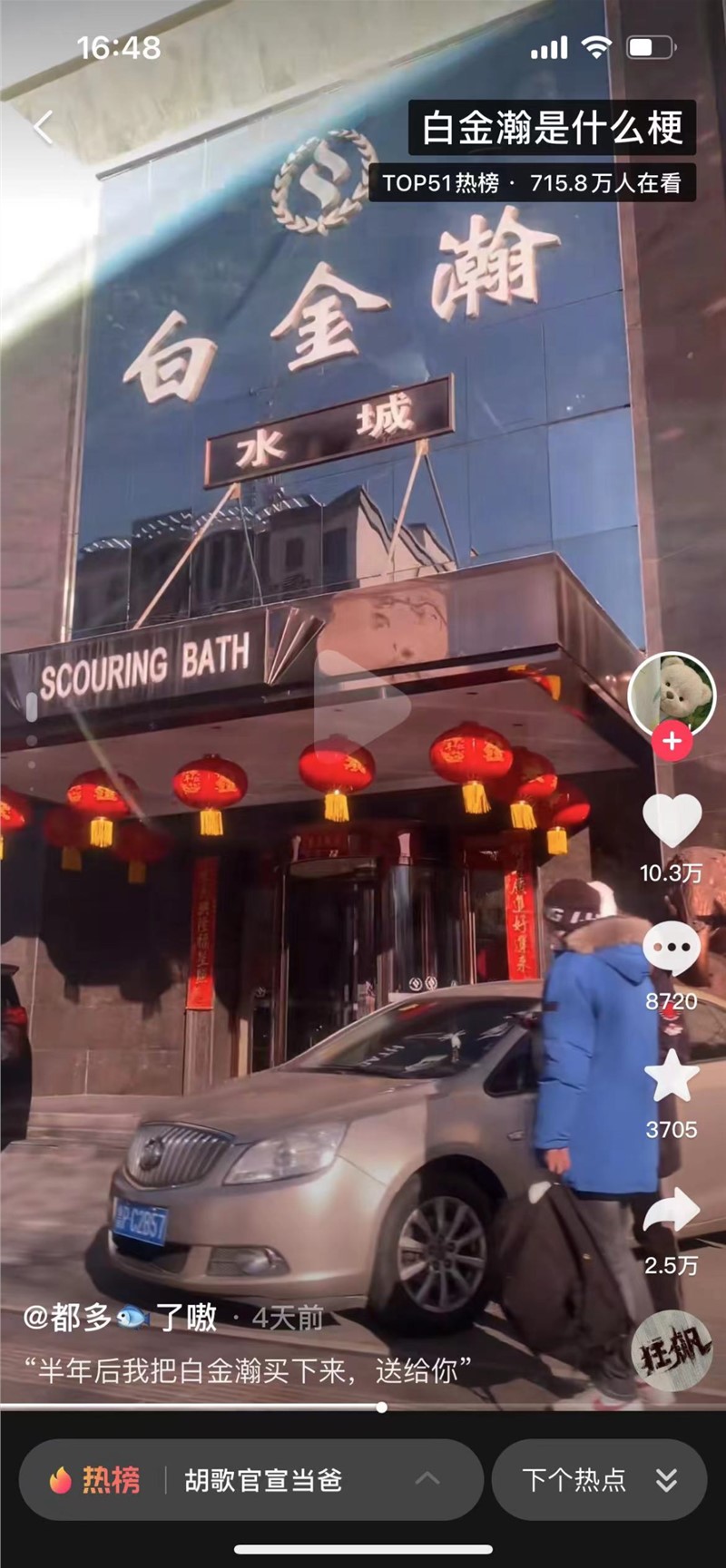
Task: Open the @都多了嗷 username
Action: (x=120, y=1317)
